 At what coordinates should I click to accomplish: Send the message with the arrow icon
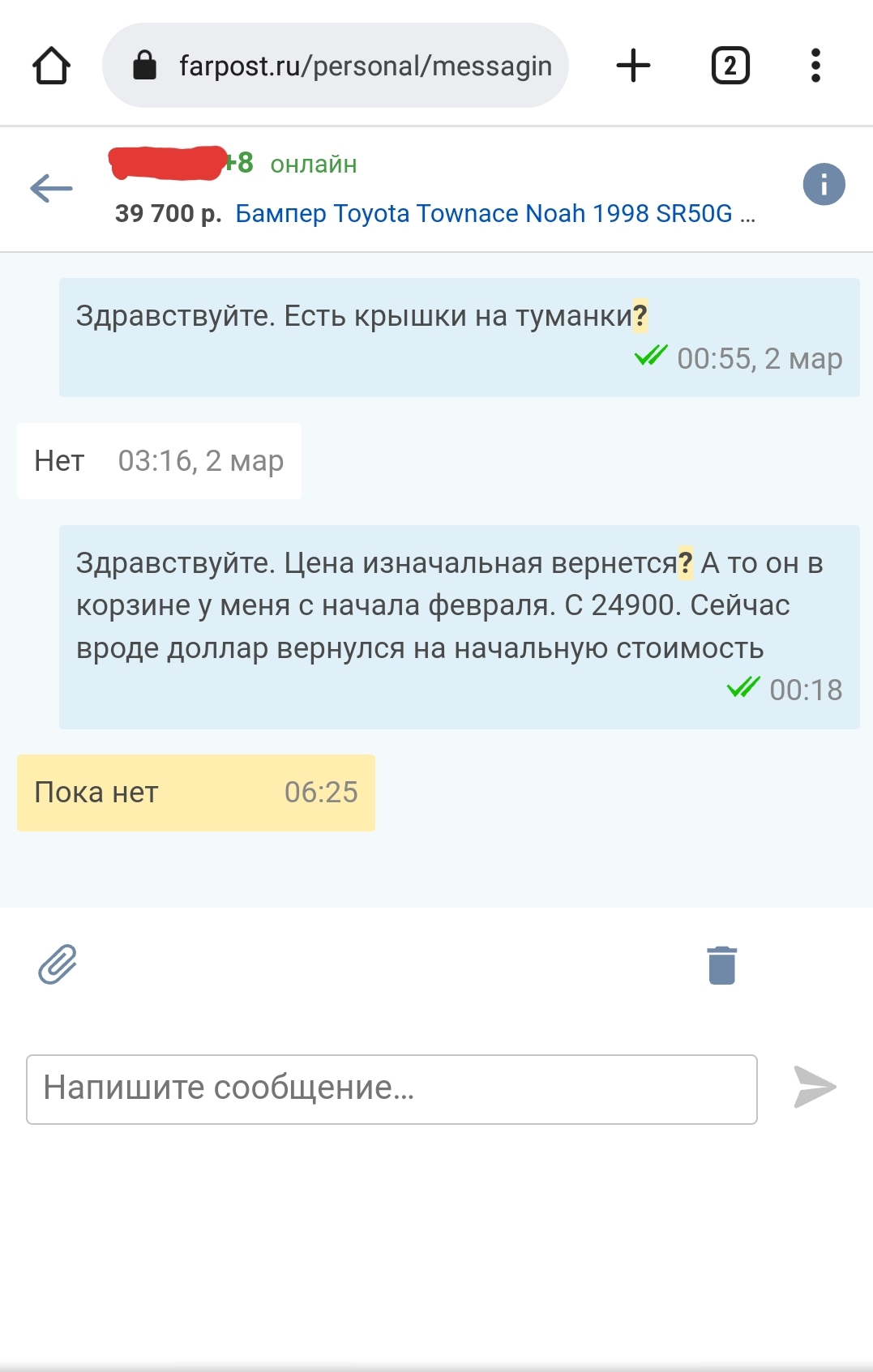coord(814,1088)
